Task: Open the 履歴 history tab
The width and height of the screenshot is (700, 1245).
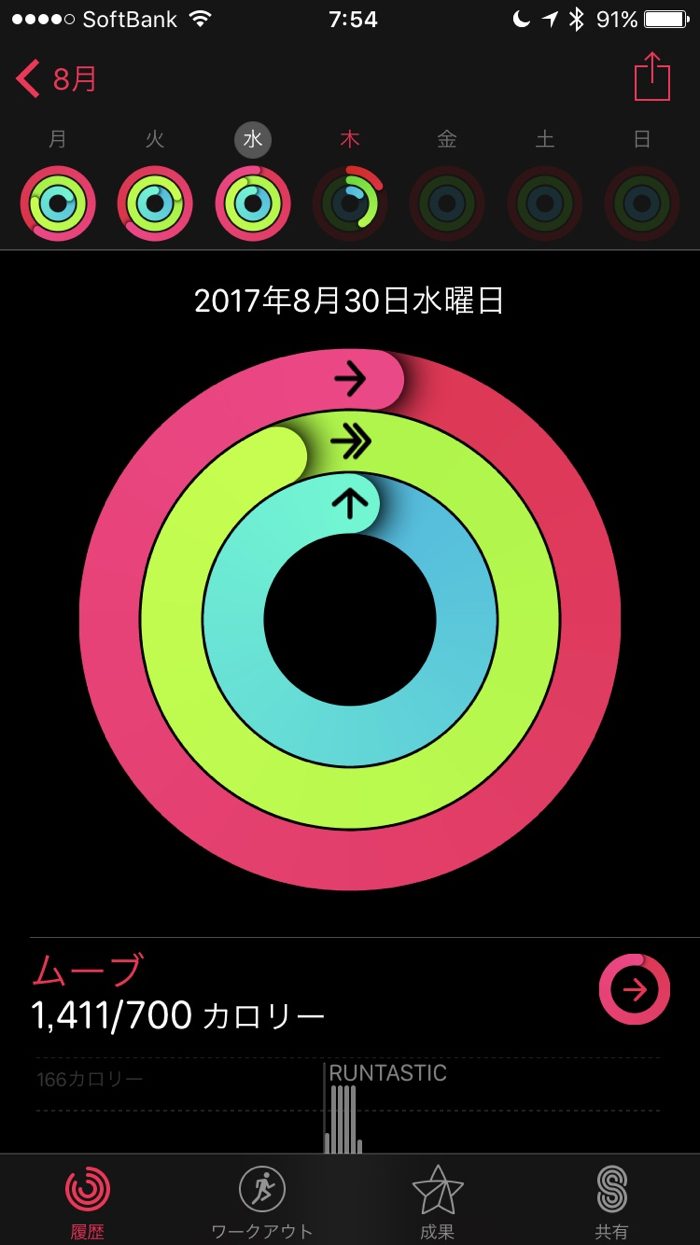Action: point(88,1200)
